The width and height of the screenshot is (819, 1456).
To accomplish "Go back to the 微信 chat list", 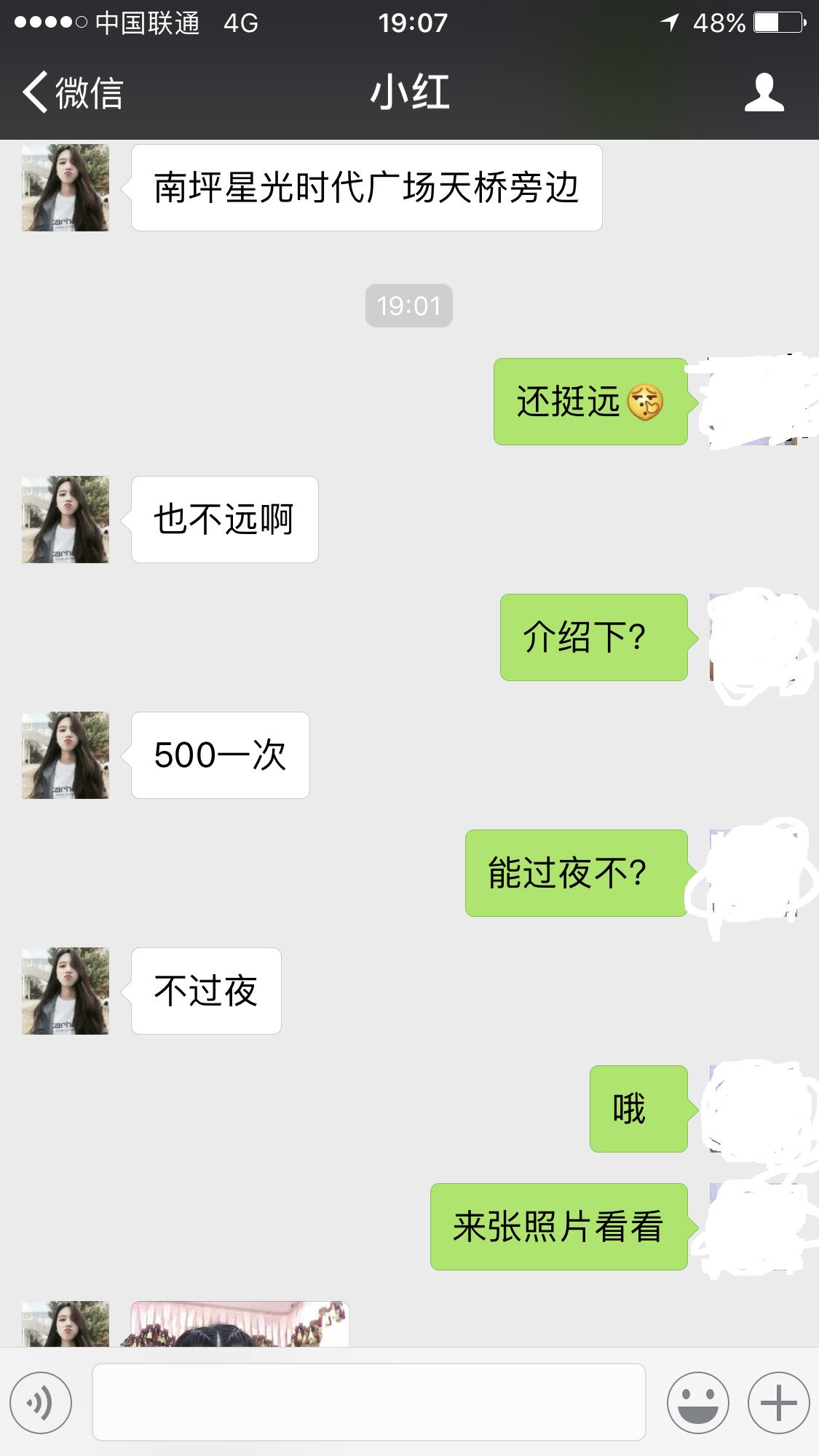I will point(73,92).
